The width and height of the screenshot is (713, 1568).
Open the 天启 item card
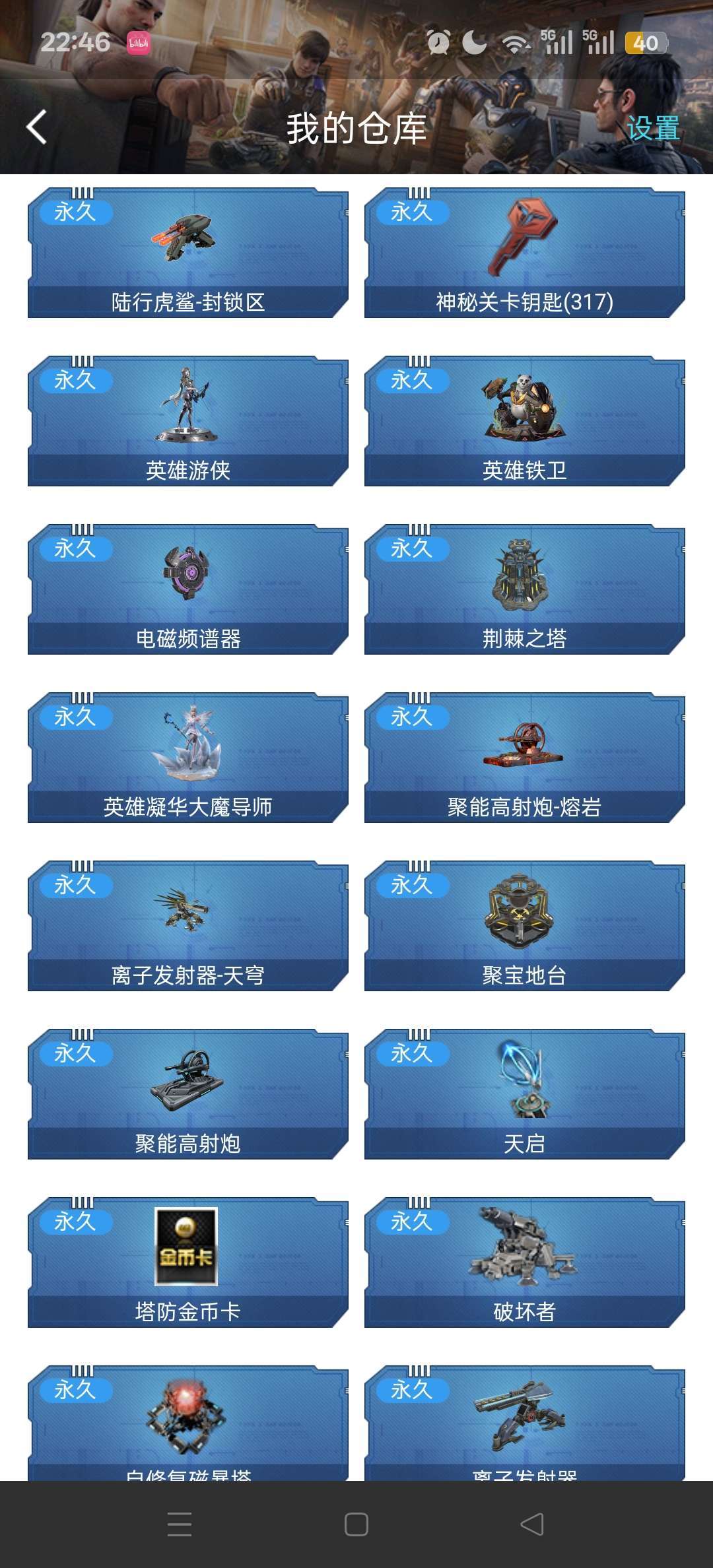(524, 1095)
